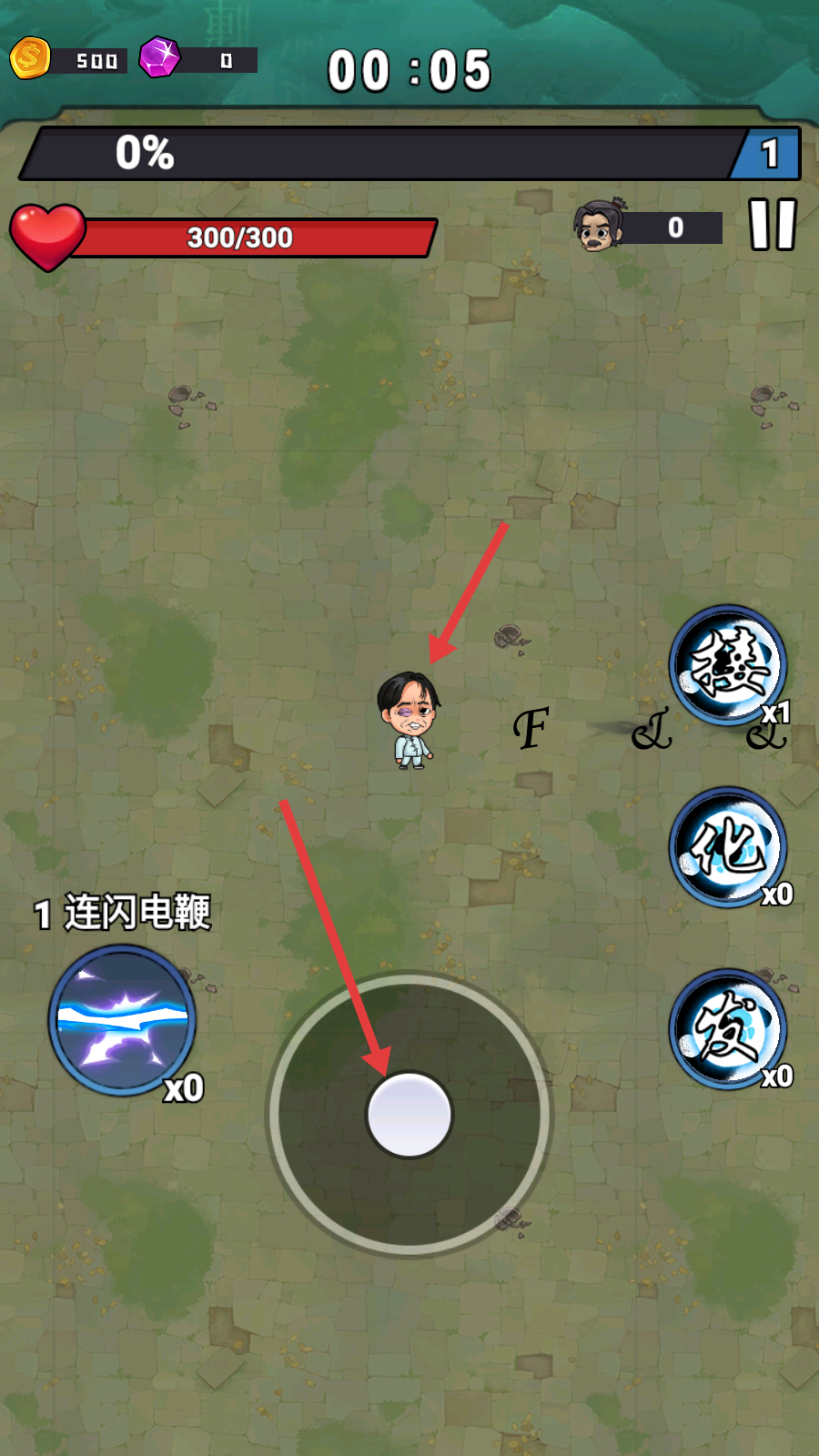Use the 化 skill button
This screenshot has height=1456, width=819.
728,847
